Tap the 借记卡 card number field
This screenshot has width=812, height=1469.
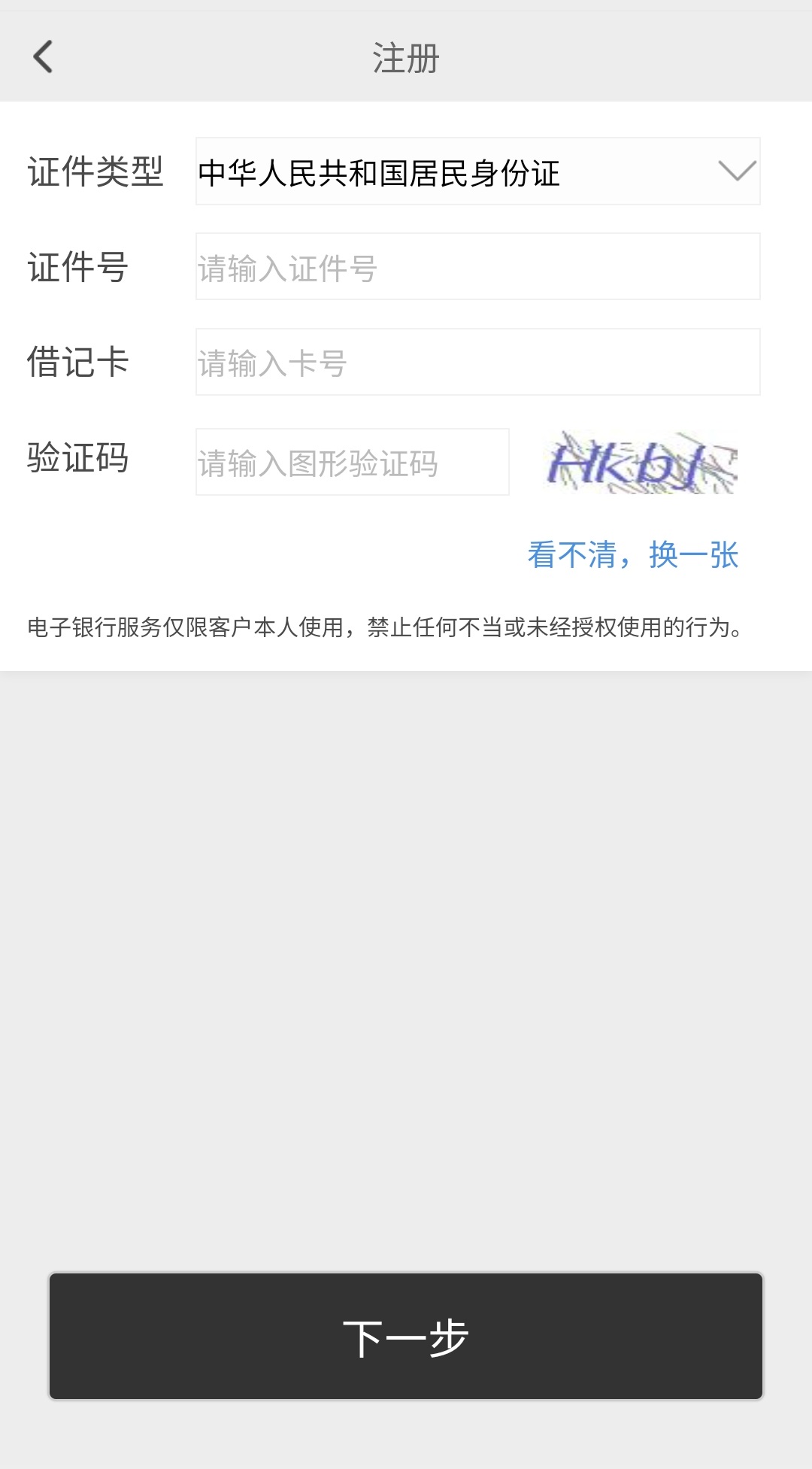(477, 362)
